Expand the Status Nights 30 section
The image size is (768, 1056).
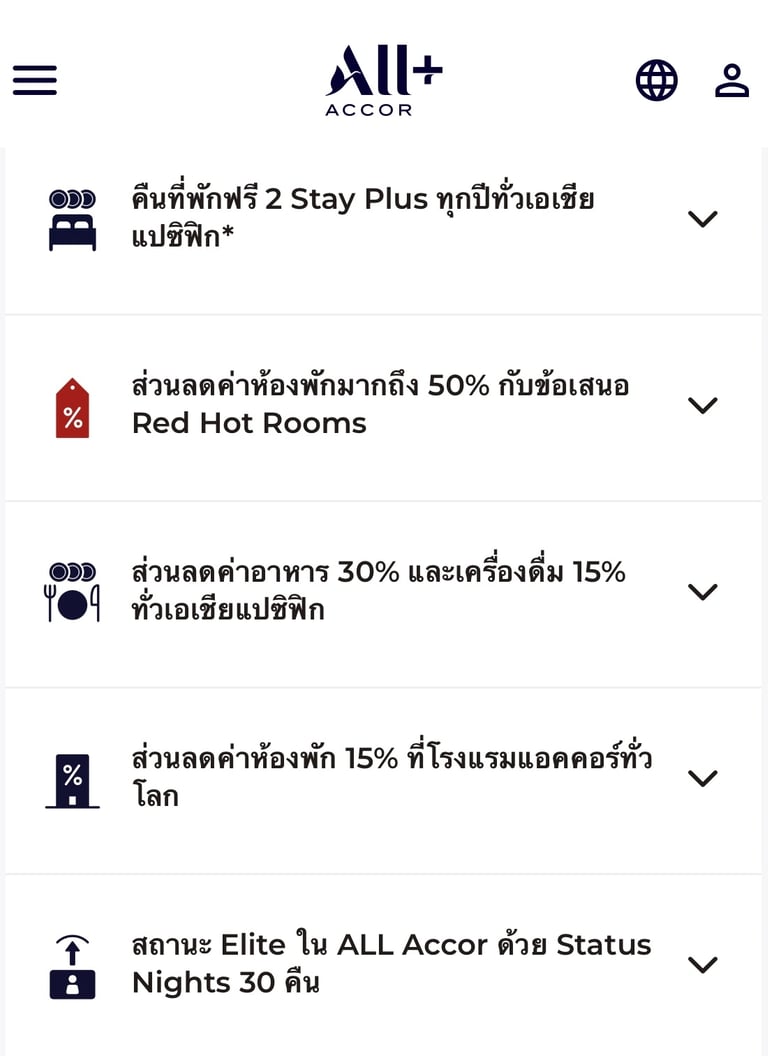click(702, 963)
